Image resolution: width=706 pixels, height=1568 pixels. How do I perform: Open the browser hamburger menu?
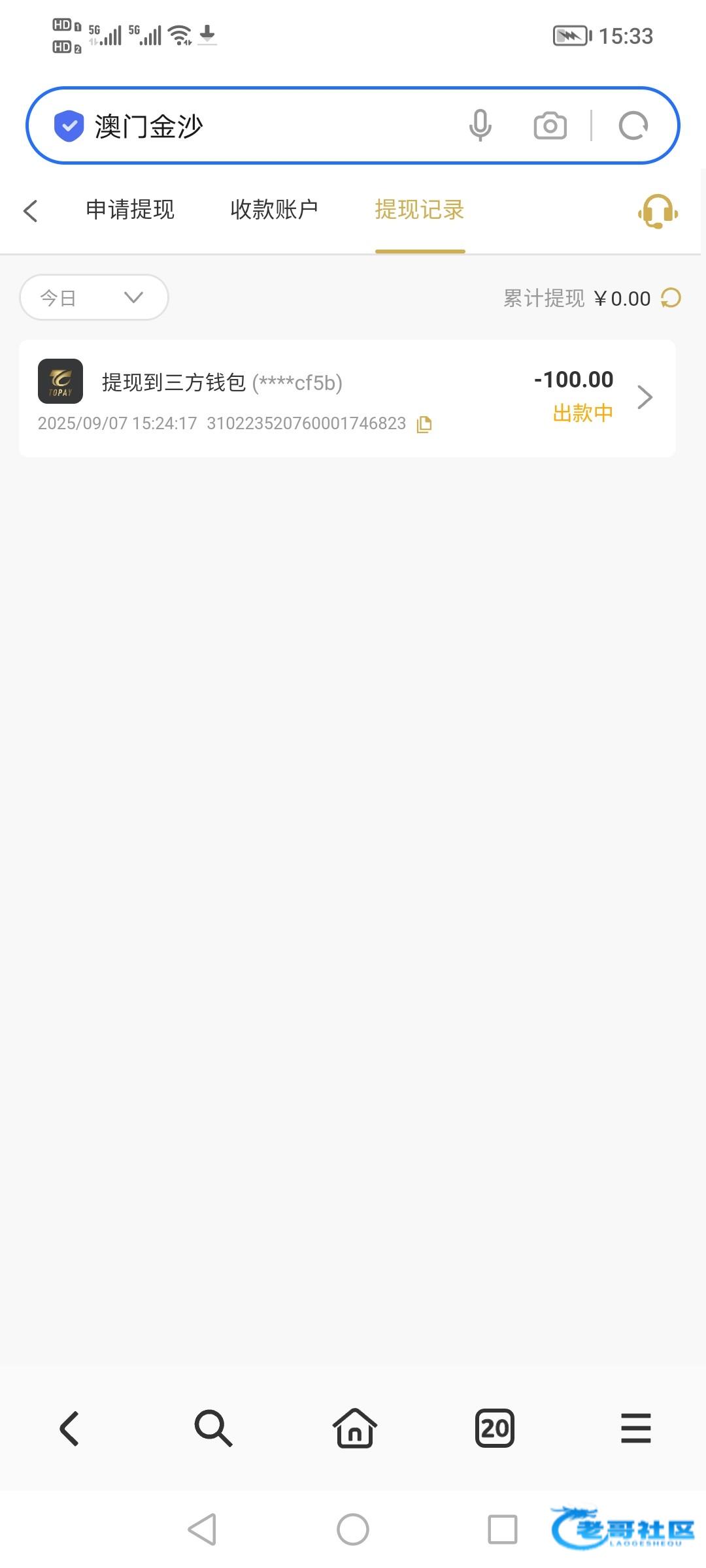[636, 1428]
